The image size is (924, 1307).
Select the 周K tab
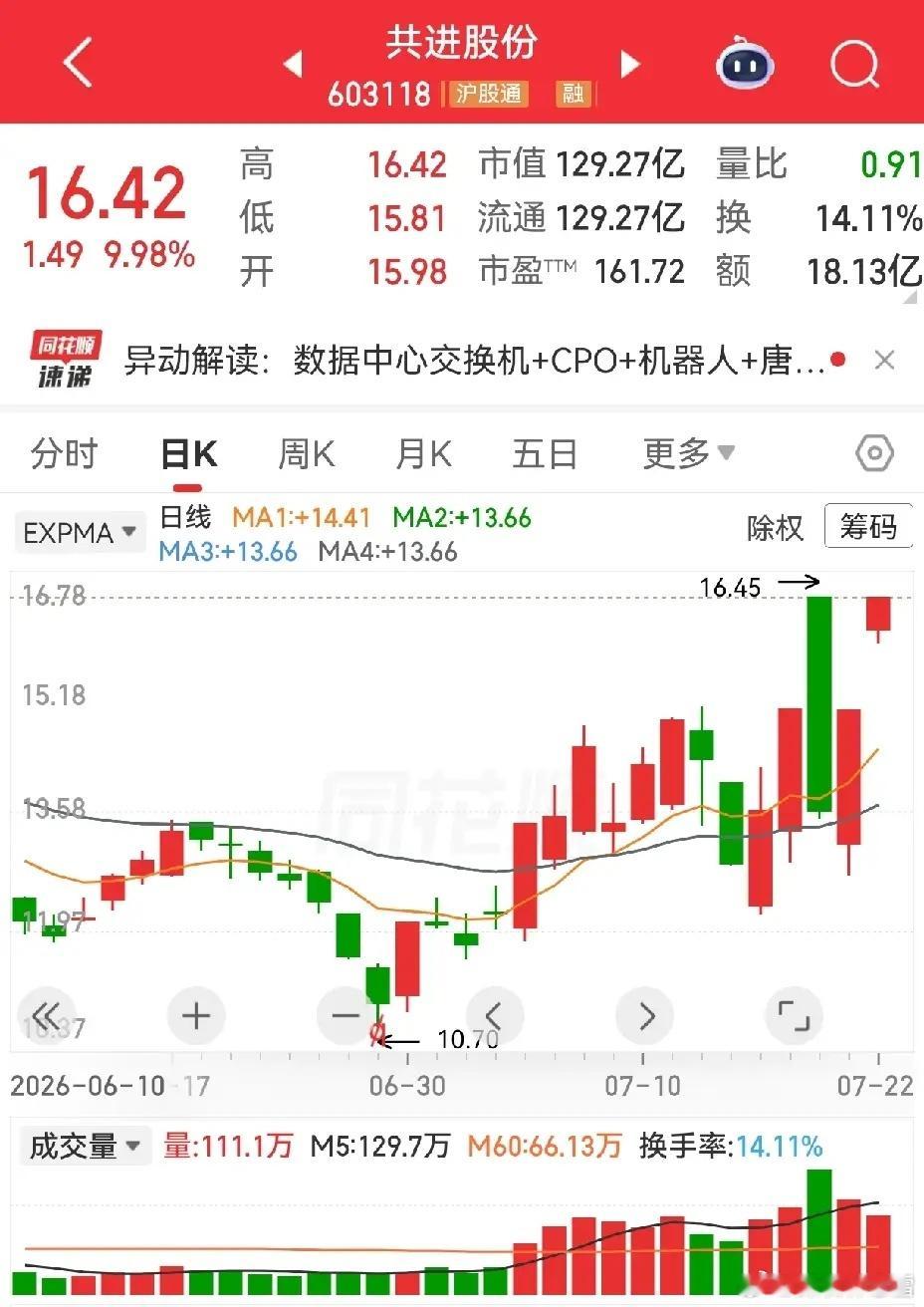point(306,454)
